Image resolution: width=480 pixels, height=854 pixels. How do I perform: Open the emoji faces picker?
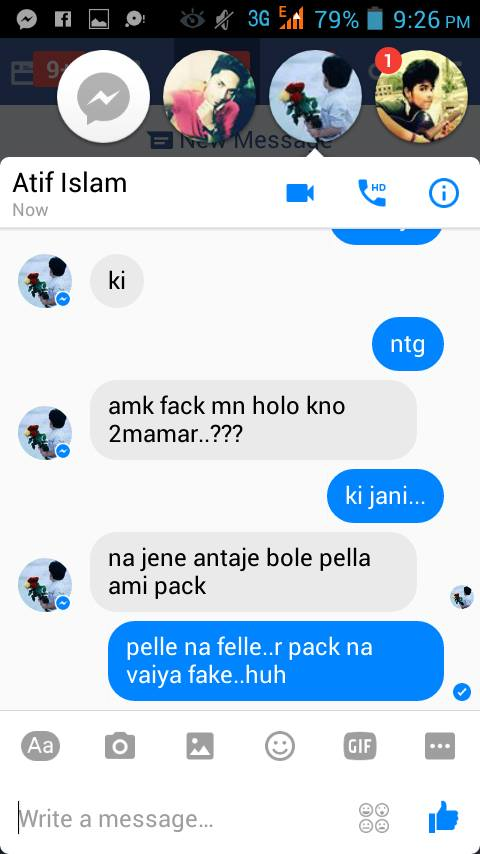tap(374, 818)
